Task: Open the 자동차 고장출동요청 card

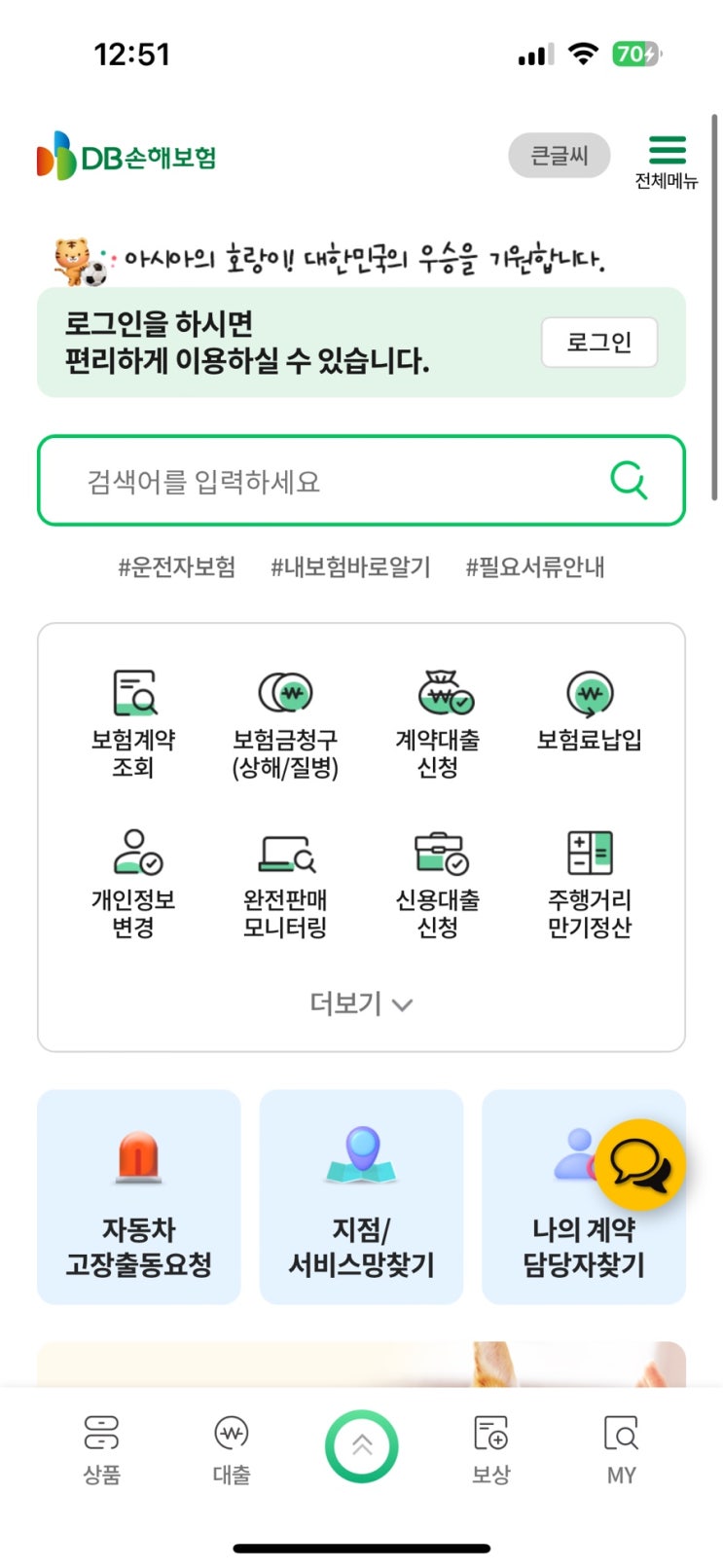Action: click(139, 1197)
